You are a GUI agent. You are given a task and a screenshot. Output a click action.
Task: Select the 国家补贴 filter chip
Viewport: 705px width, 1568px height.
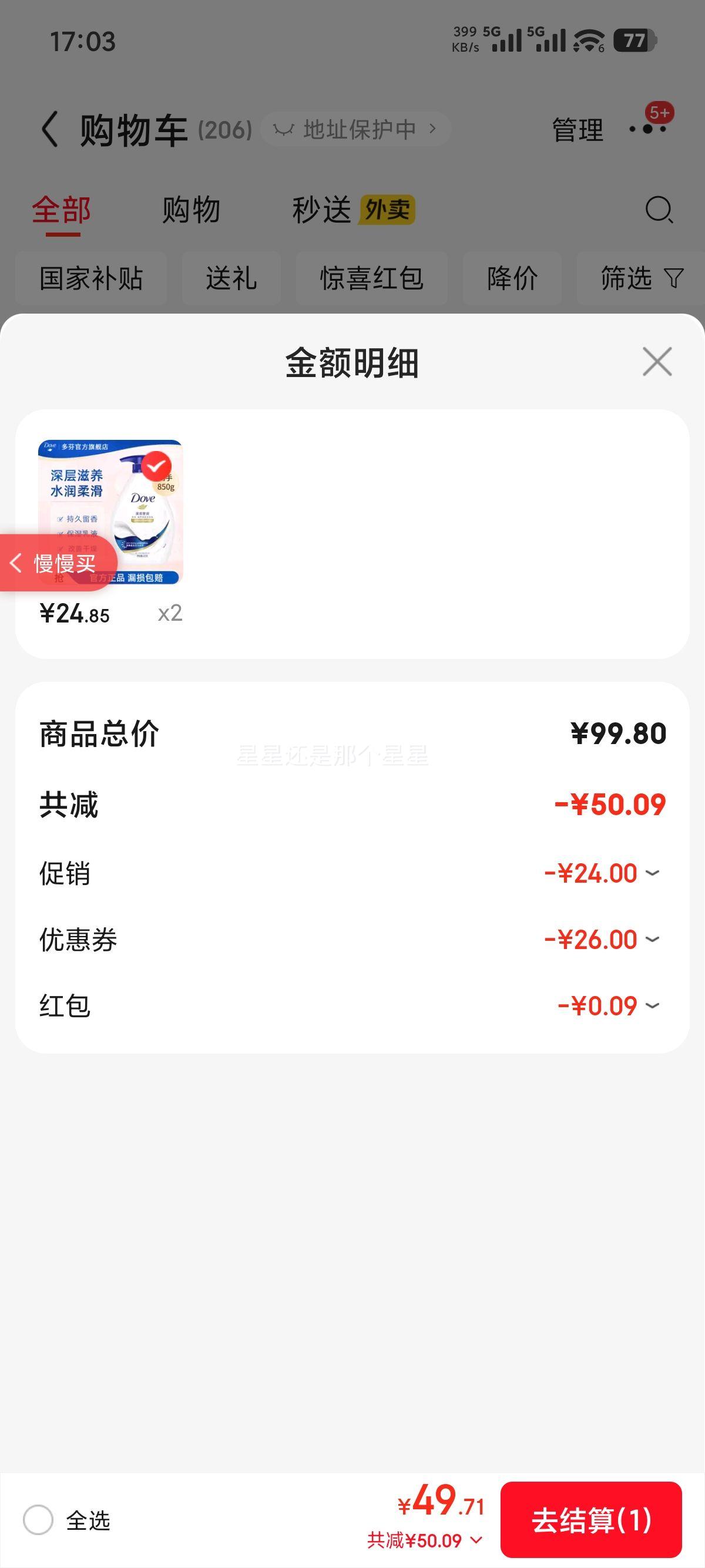[91, 278]
